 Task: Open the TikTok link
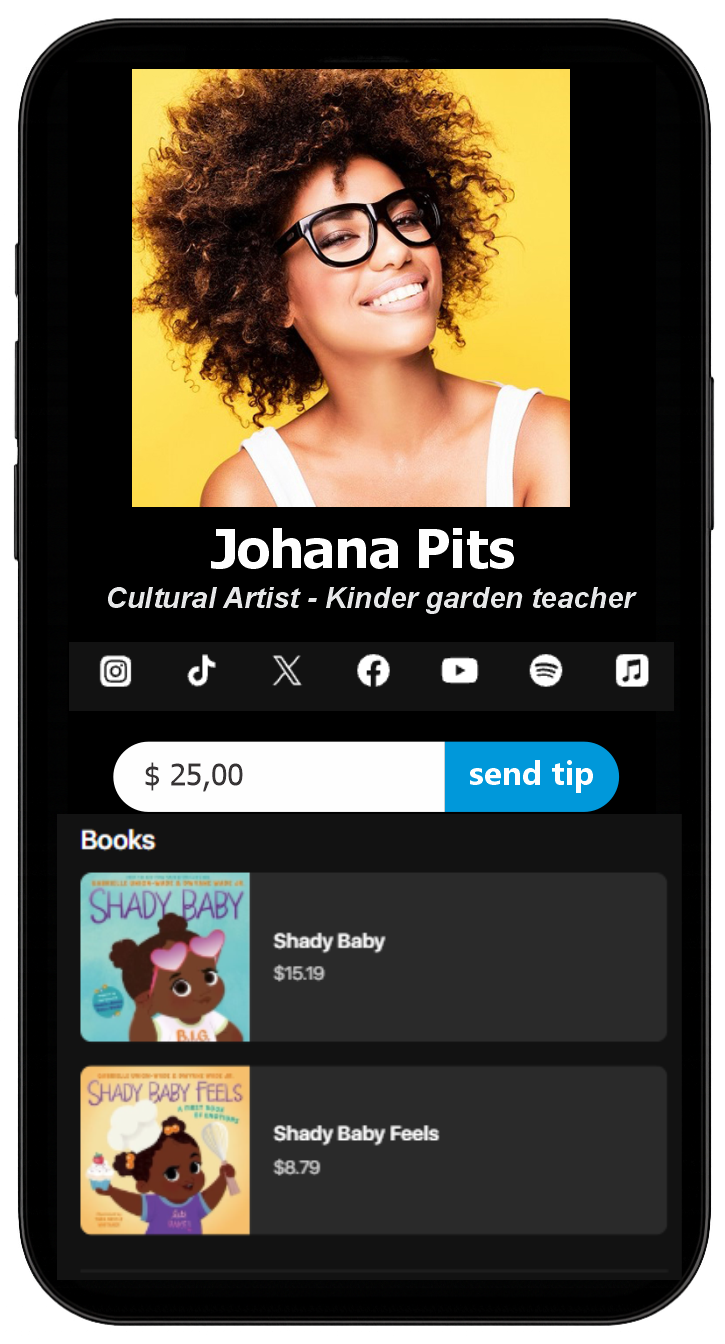(202, 671)
